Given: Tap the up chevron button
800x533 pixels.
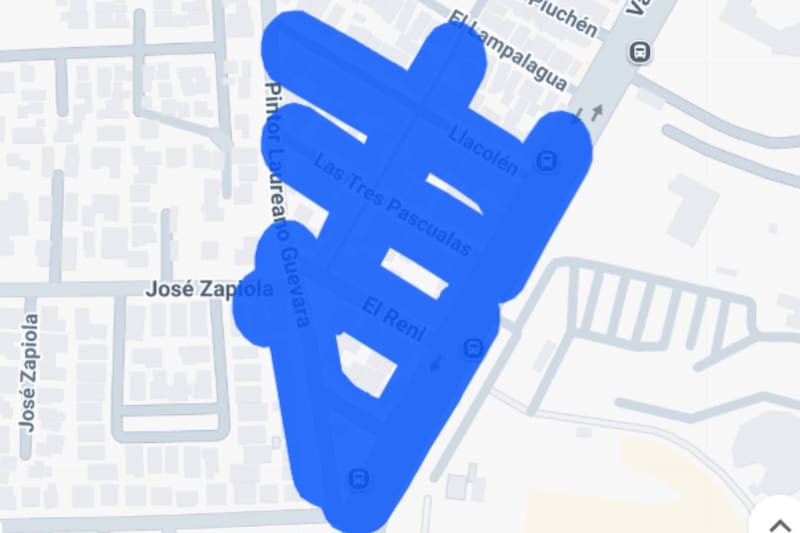Looking at the screenshot, I should 778,519.
